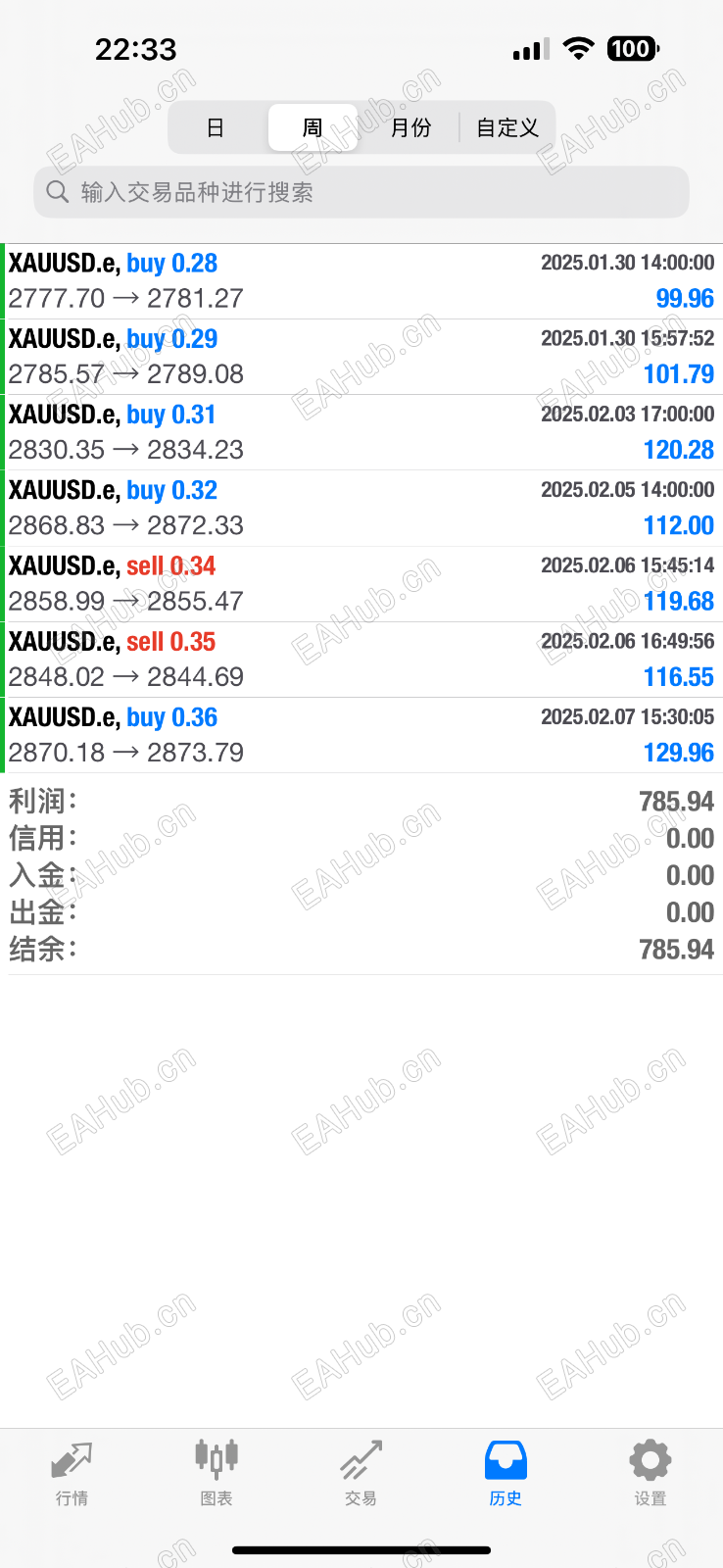Open the 交易 trade tab
This screenshot has width=723, height=1568.
pyautogui.click(x=361, y=1472)
